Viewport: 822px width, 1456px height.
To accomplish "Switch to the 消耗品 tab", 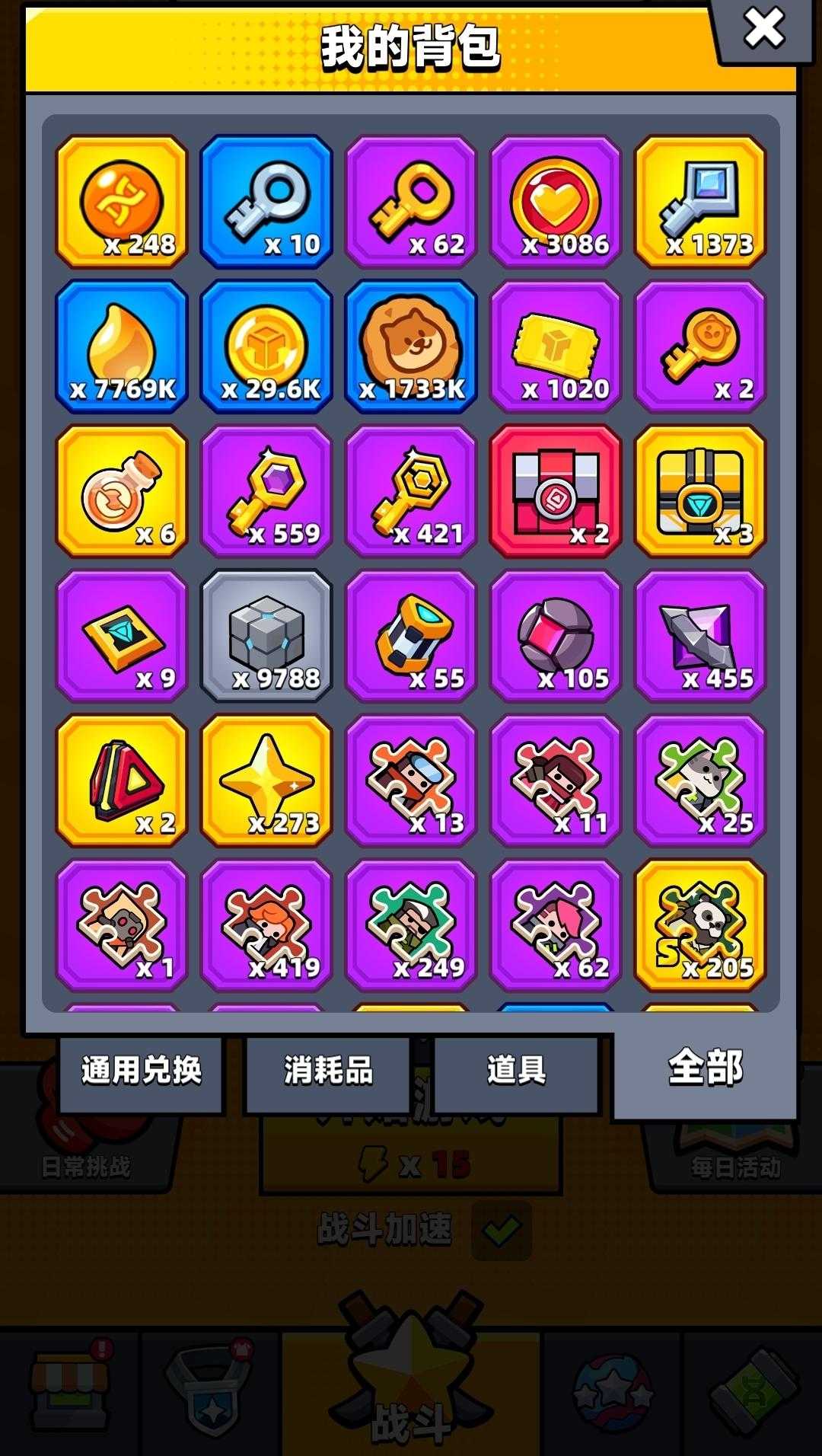I will [328, 1070].
